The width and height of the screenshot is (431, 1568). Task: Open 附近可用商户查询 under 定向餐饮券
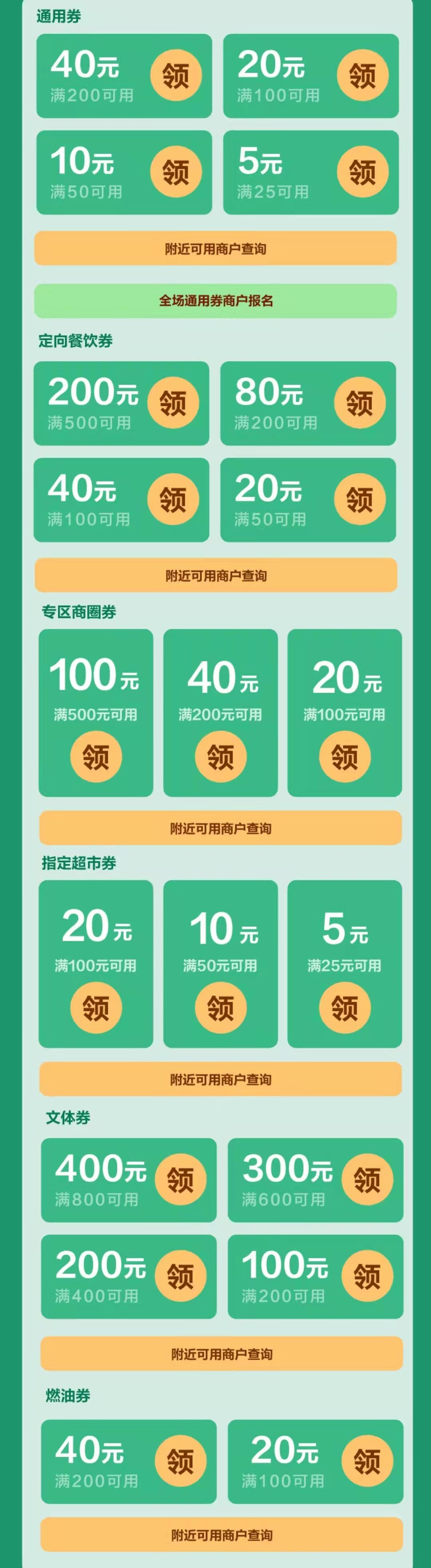215,575
